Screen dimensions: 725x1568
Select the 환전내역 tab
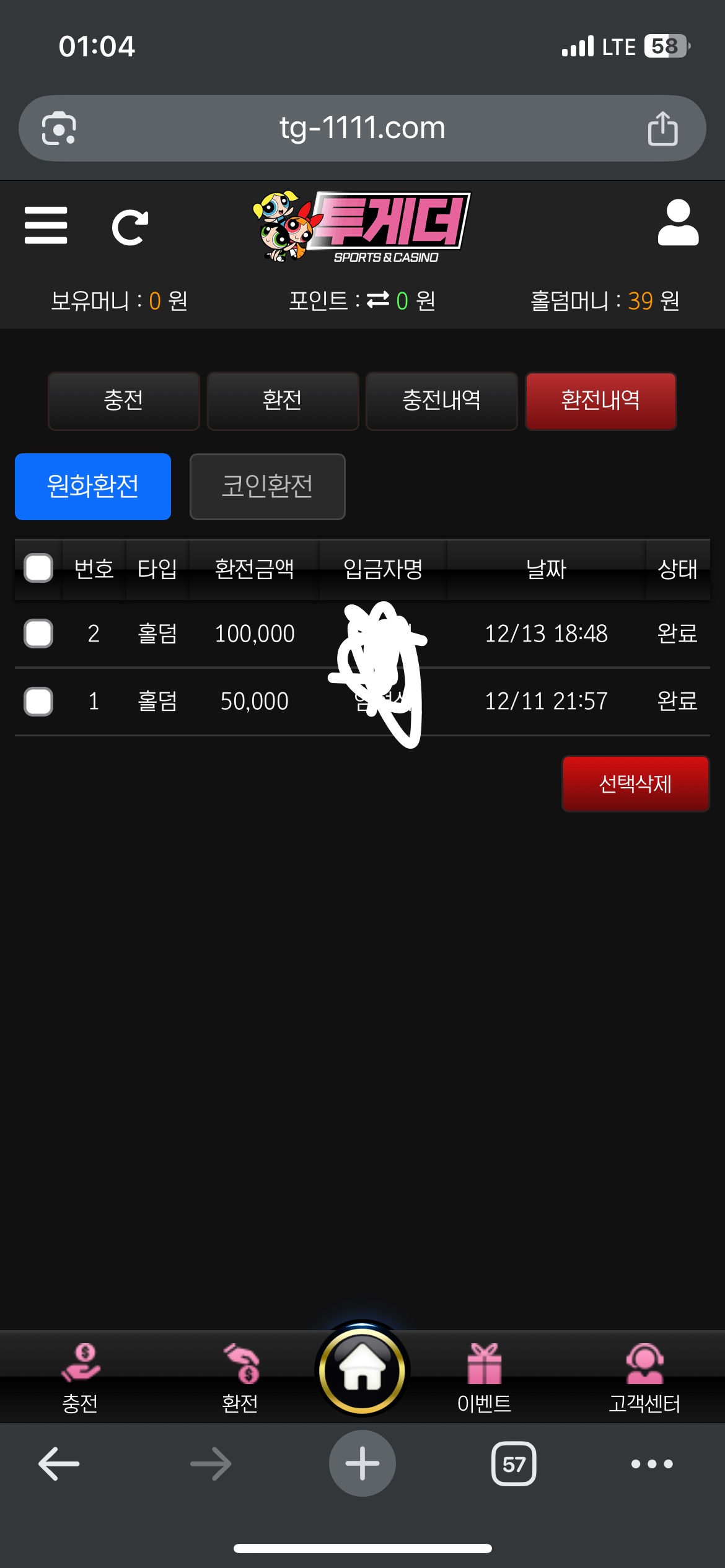pyautogui.click(x=600, y=401)
